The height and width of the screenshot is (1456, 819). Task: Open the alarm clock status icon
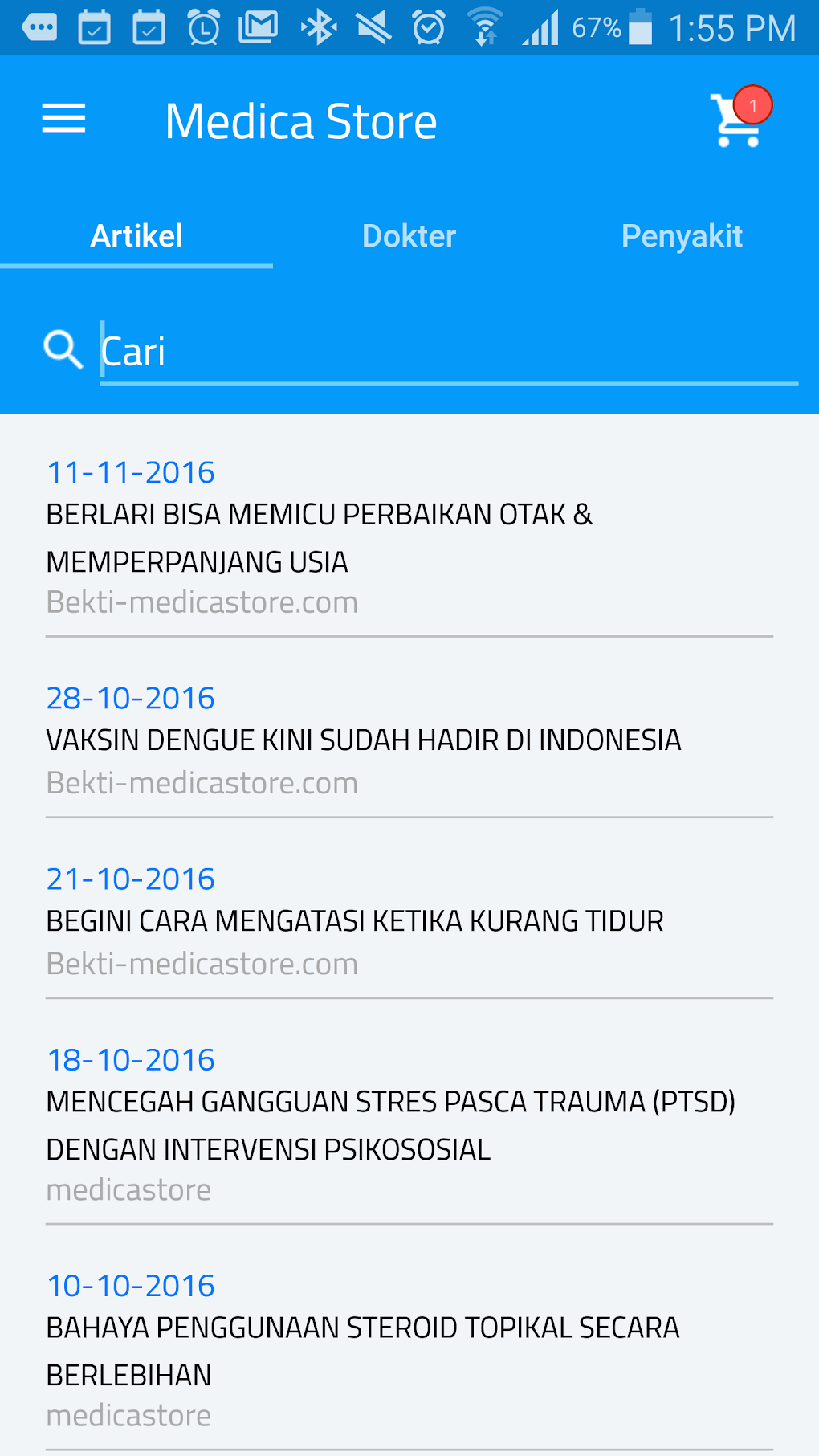(x=428, y=27)
